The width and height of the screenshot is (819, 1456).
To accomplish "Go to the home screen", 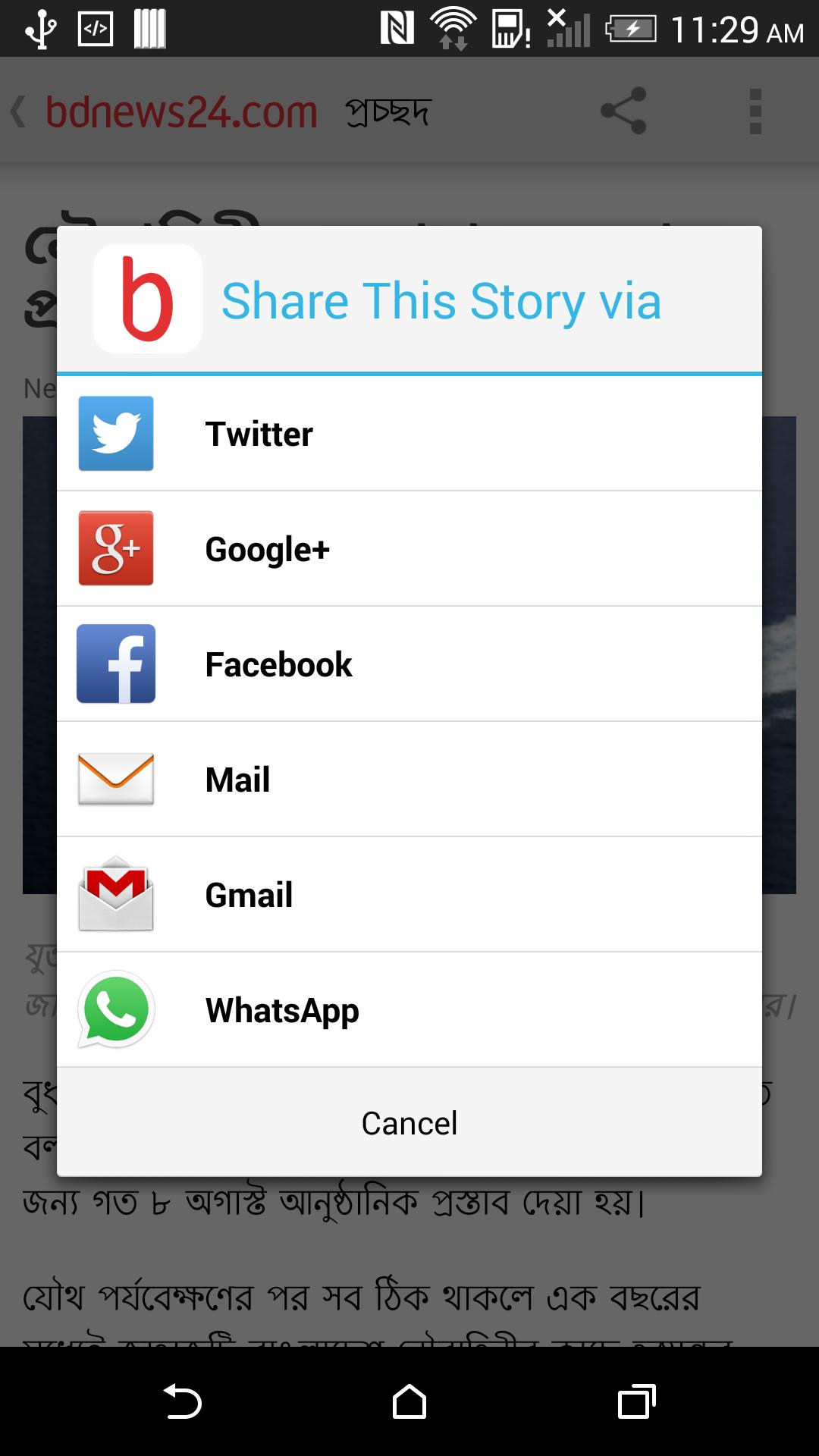I will (x=409, y=1401).
